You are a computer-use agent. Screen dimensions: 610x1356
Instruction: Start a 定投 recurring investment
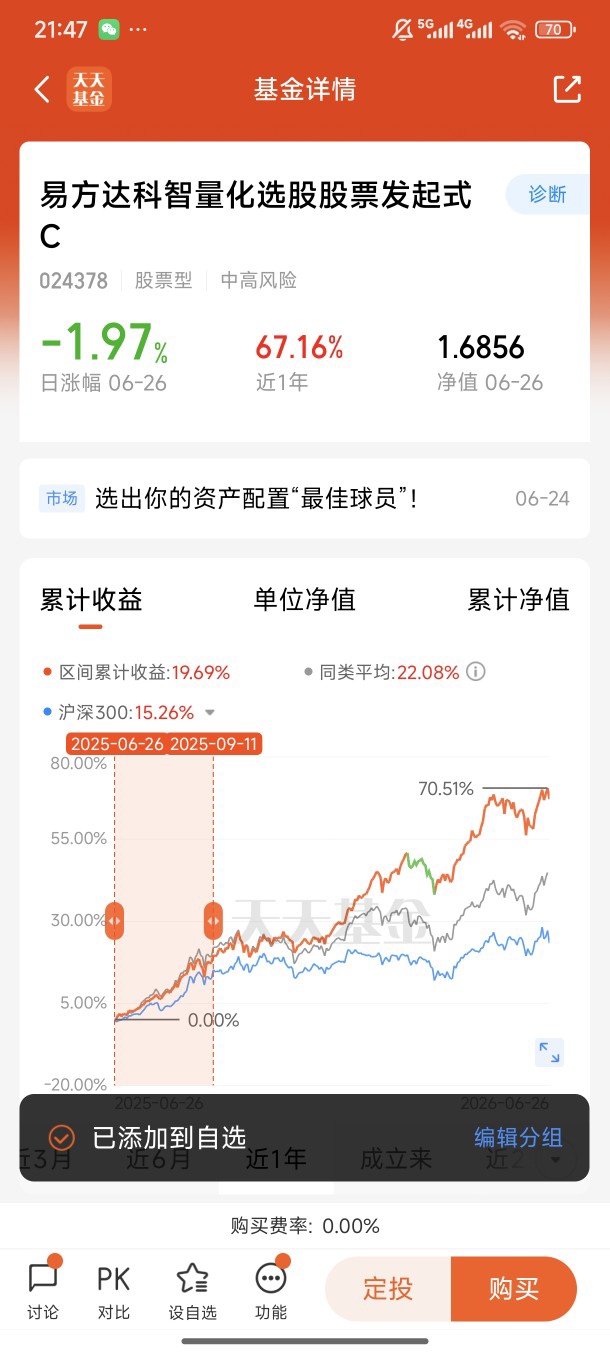(388, 1289)
